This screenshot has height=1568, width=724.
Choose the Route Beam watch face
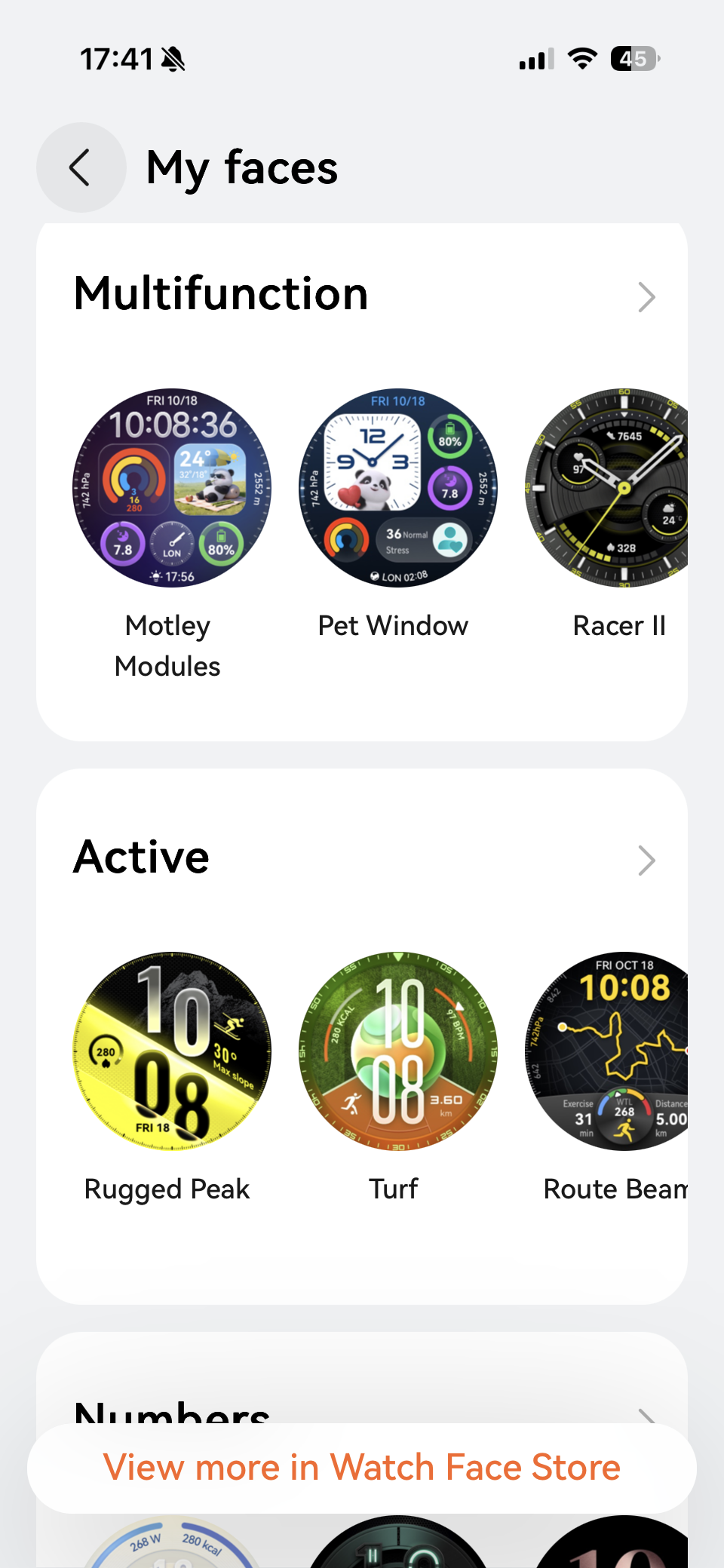pos(606,1051)
